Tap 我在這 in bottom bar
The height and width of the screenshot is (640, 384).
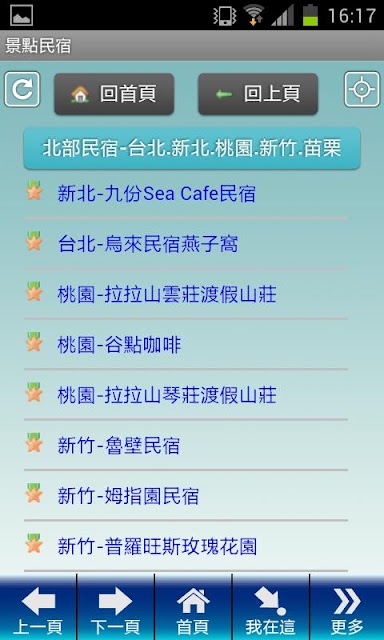[270, 607]
